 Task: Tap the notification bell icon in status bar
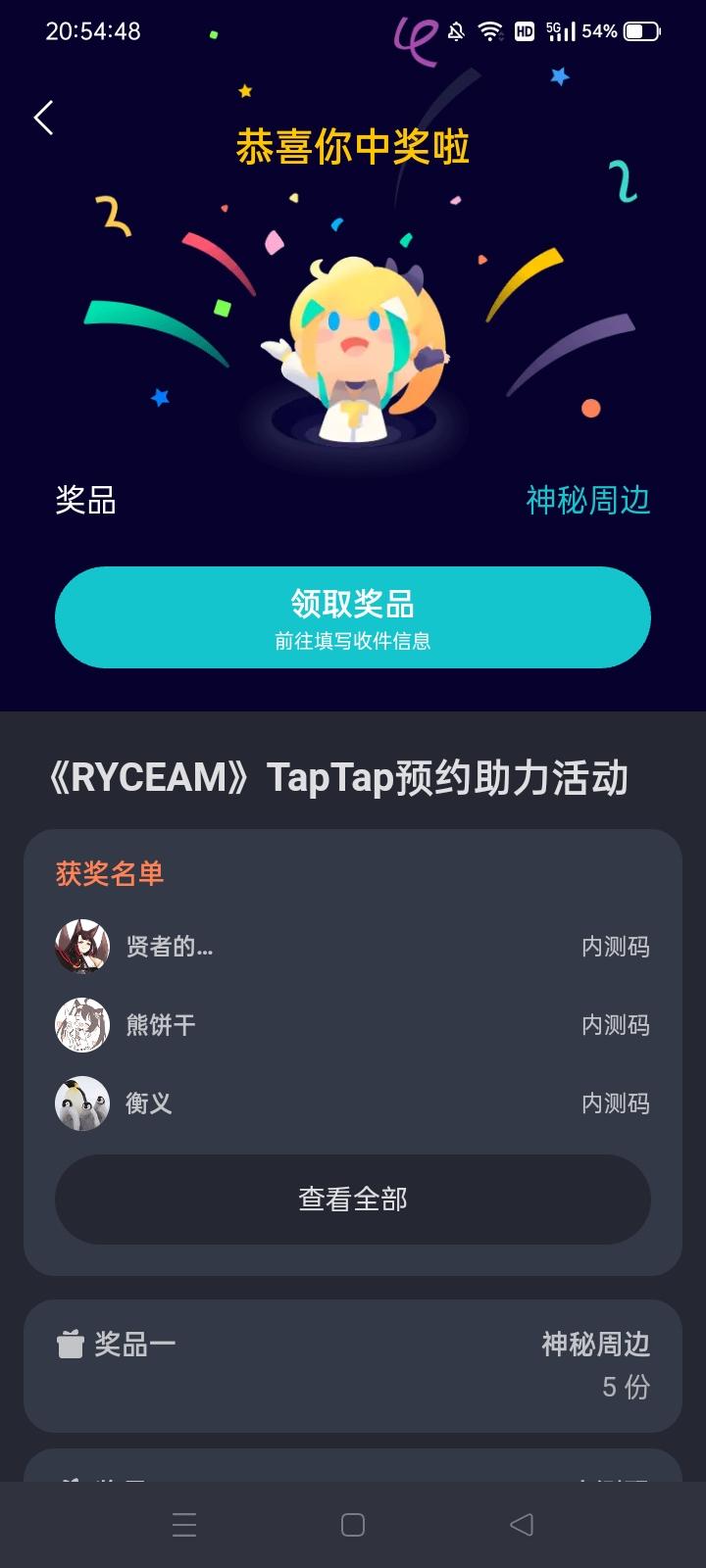[454, 31]
